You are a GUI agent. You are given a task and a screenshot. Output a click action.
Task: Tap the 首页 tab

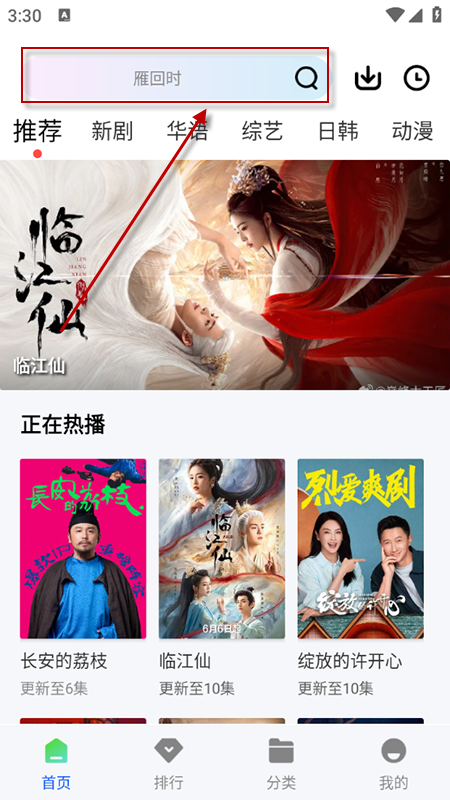[x=56, y=764]
